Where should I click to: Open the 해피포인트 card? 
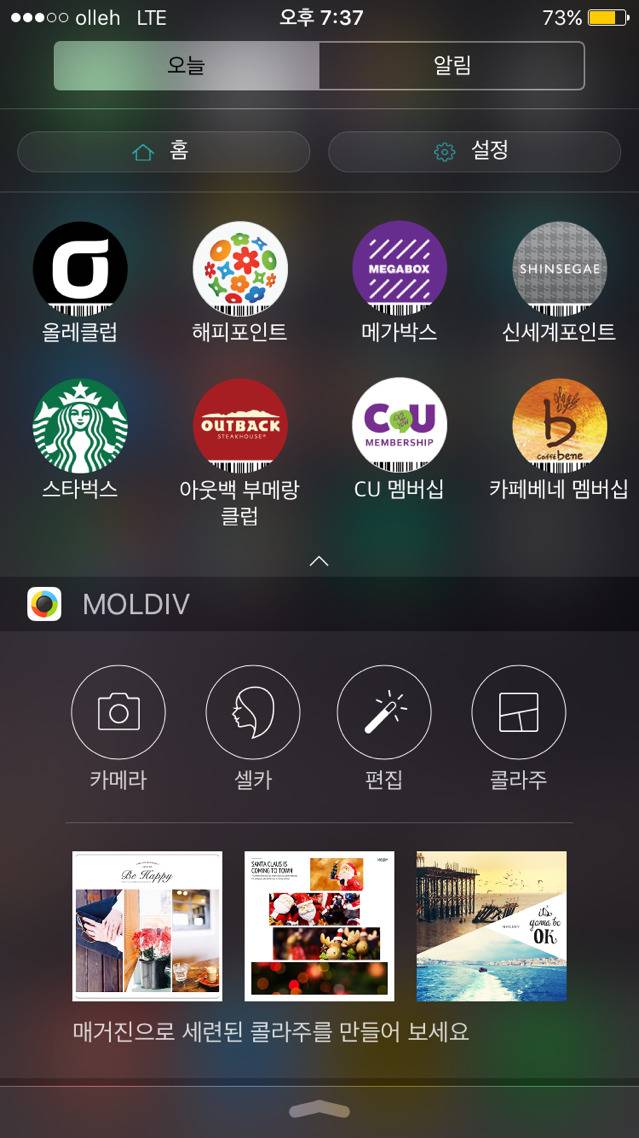(240, 269)
